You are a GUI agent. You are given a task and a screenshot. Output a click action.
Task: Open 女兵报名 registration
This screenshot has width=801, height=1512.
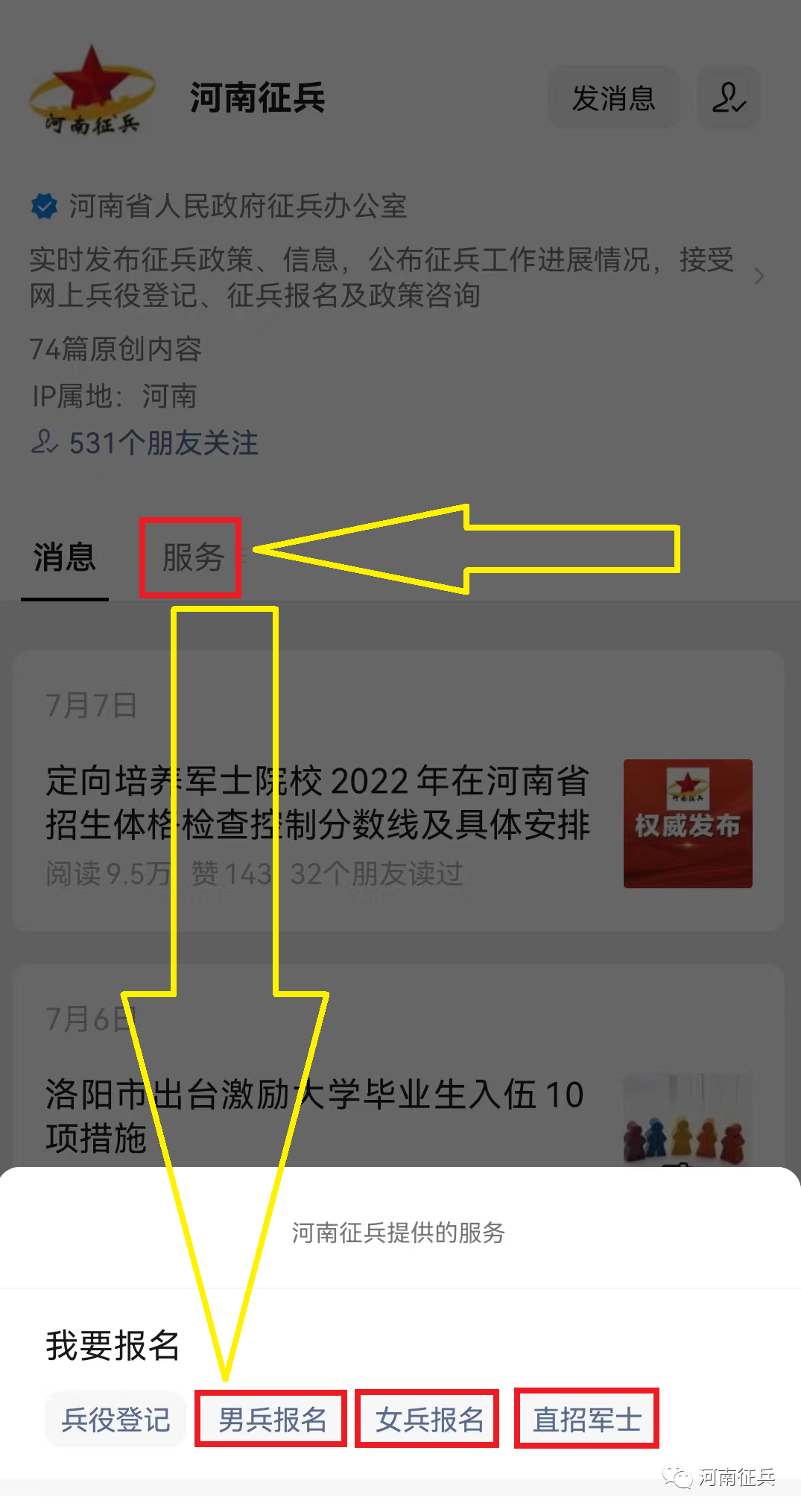click(x=429, y=1420)
